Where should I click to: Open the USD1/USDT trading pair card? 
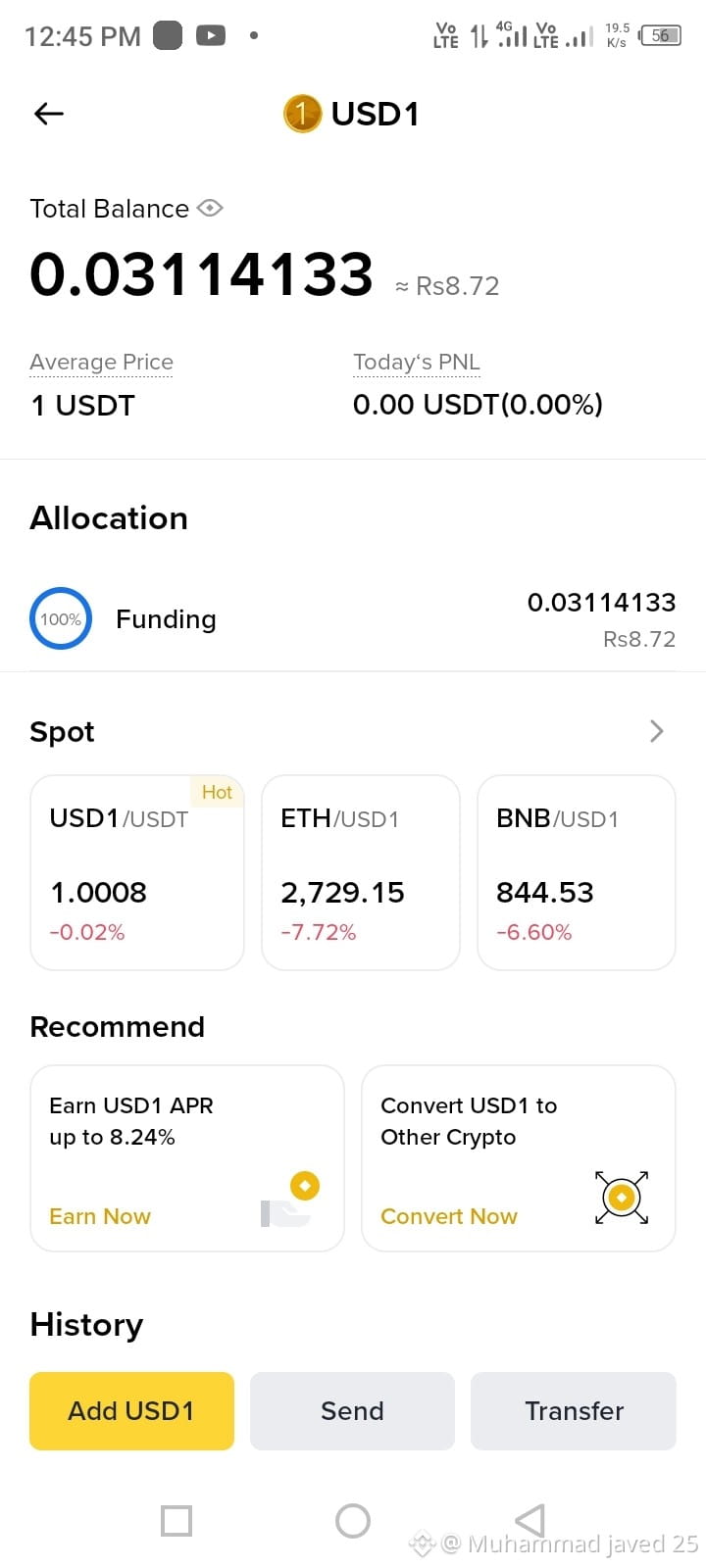[137, 872]
